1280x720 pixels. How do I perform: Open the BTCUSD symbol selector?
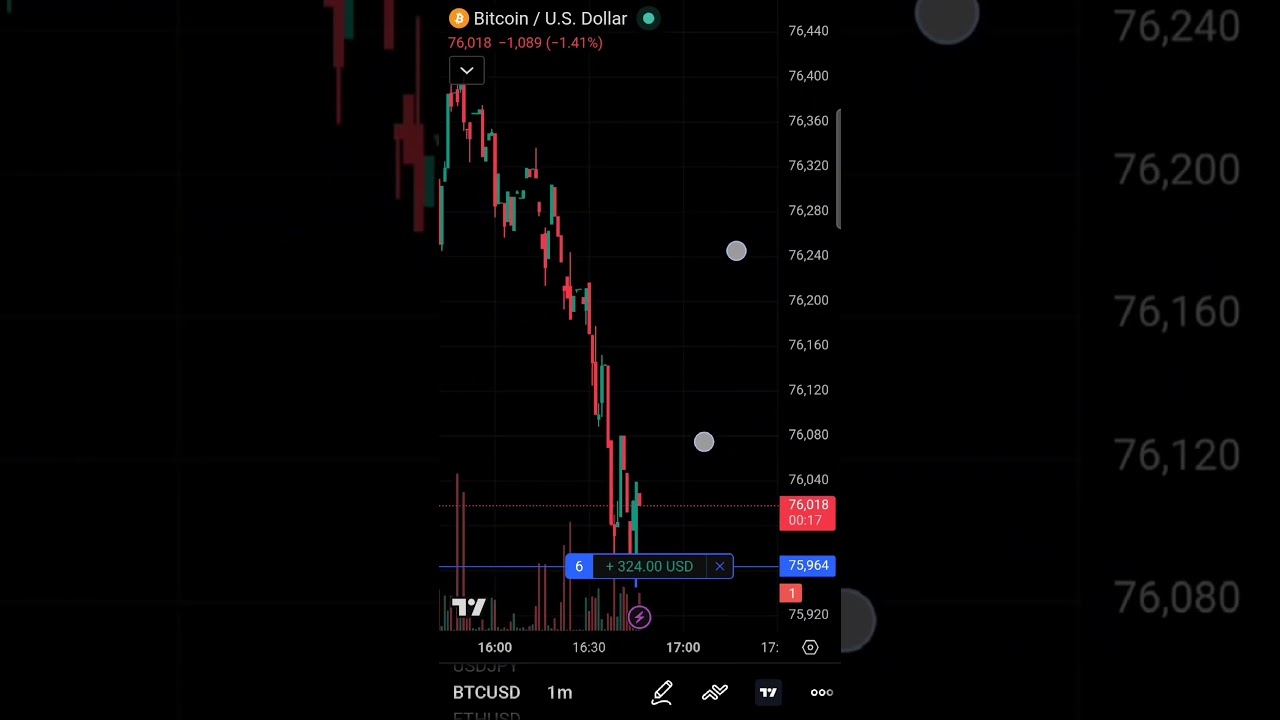click(486, 692)
